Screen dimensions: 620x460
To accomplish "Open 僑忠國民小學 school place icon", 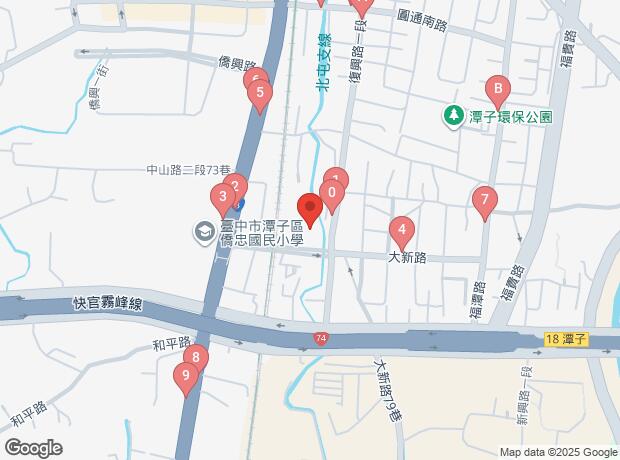I will click(x=204, y=233).
